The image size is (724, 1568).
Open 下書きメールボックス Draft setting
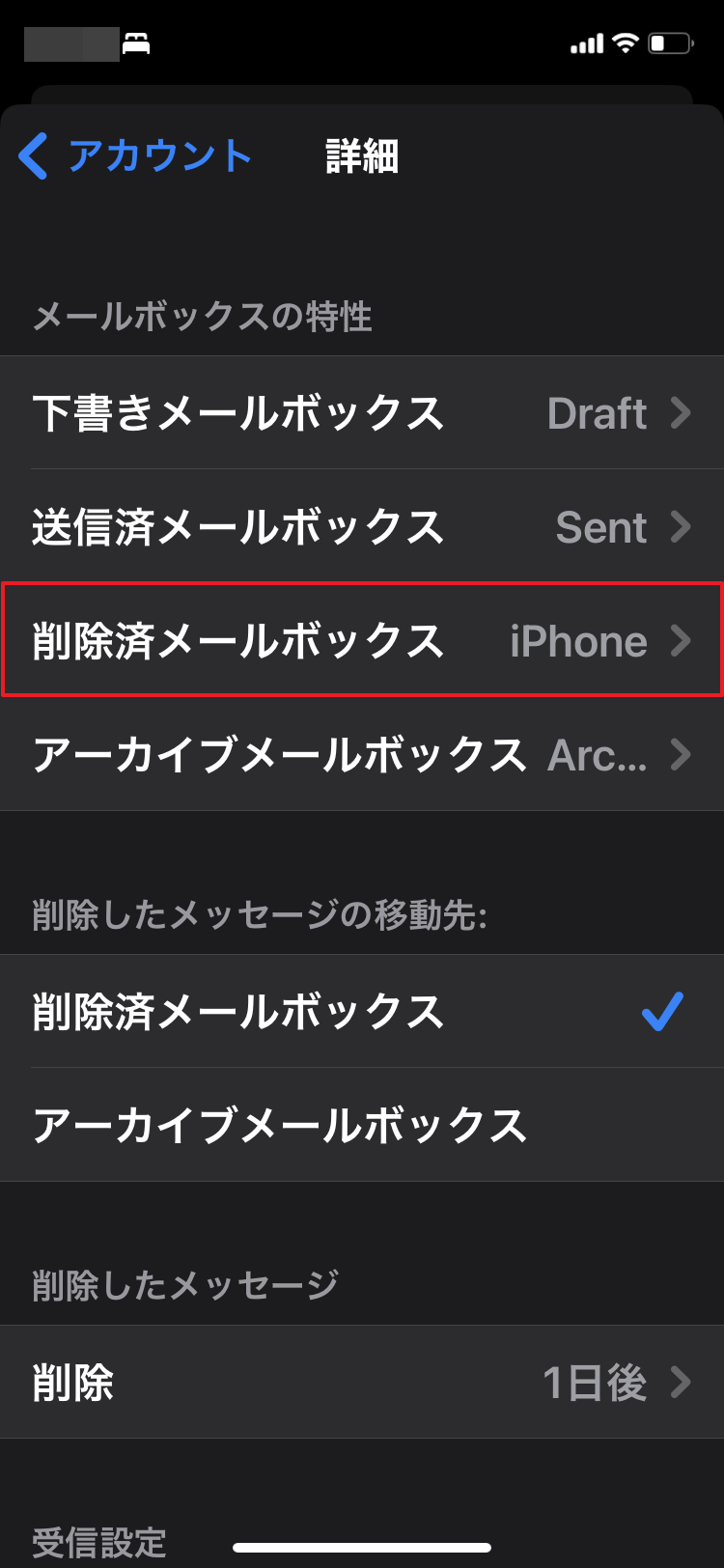(362, 413)
